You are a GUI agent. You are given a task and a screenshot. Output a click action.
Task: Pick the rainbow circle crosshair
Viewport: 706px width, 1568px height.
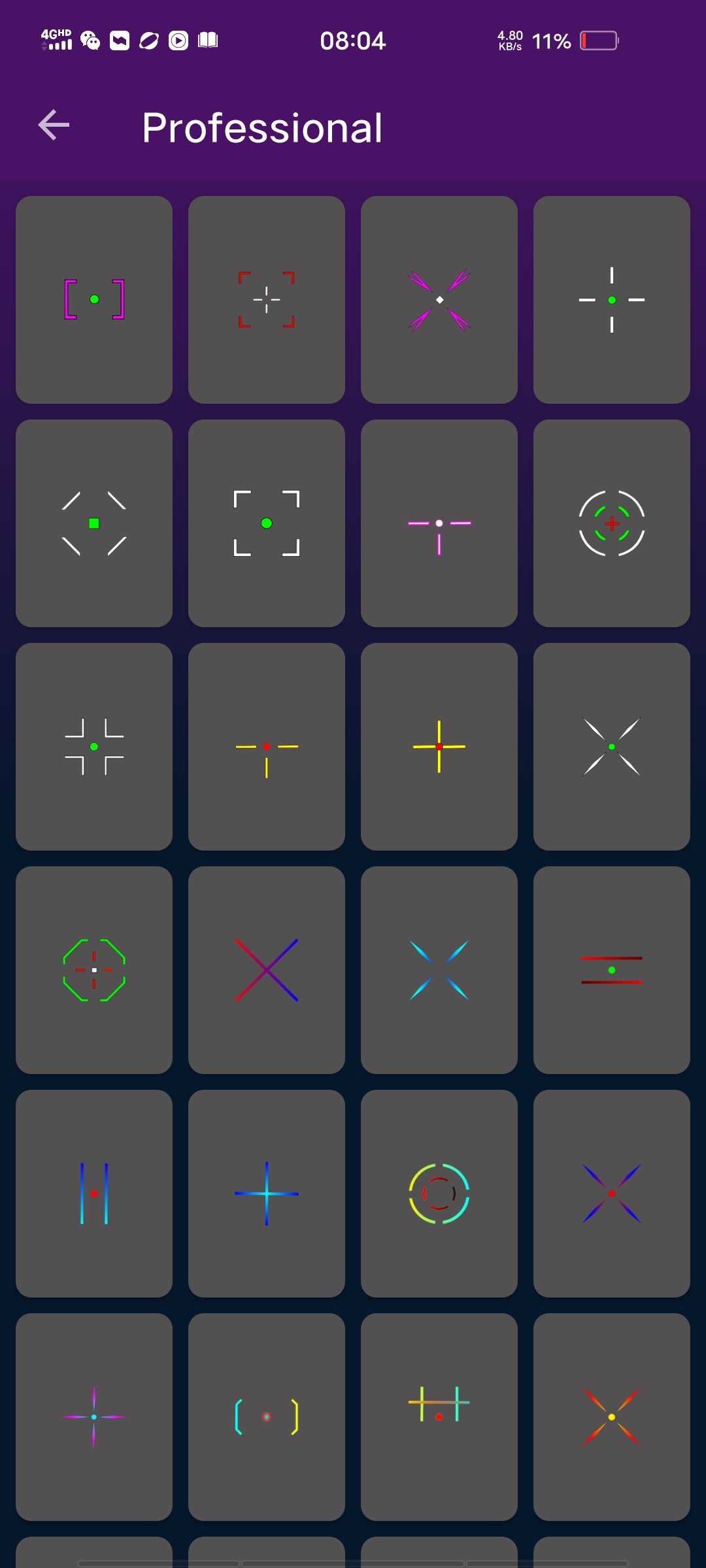click(x=439, y=1194)
